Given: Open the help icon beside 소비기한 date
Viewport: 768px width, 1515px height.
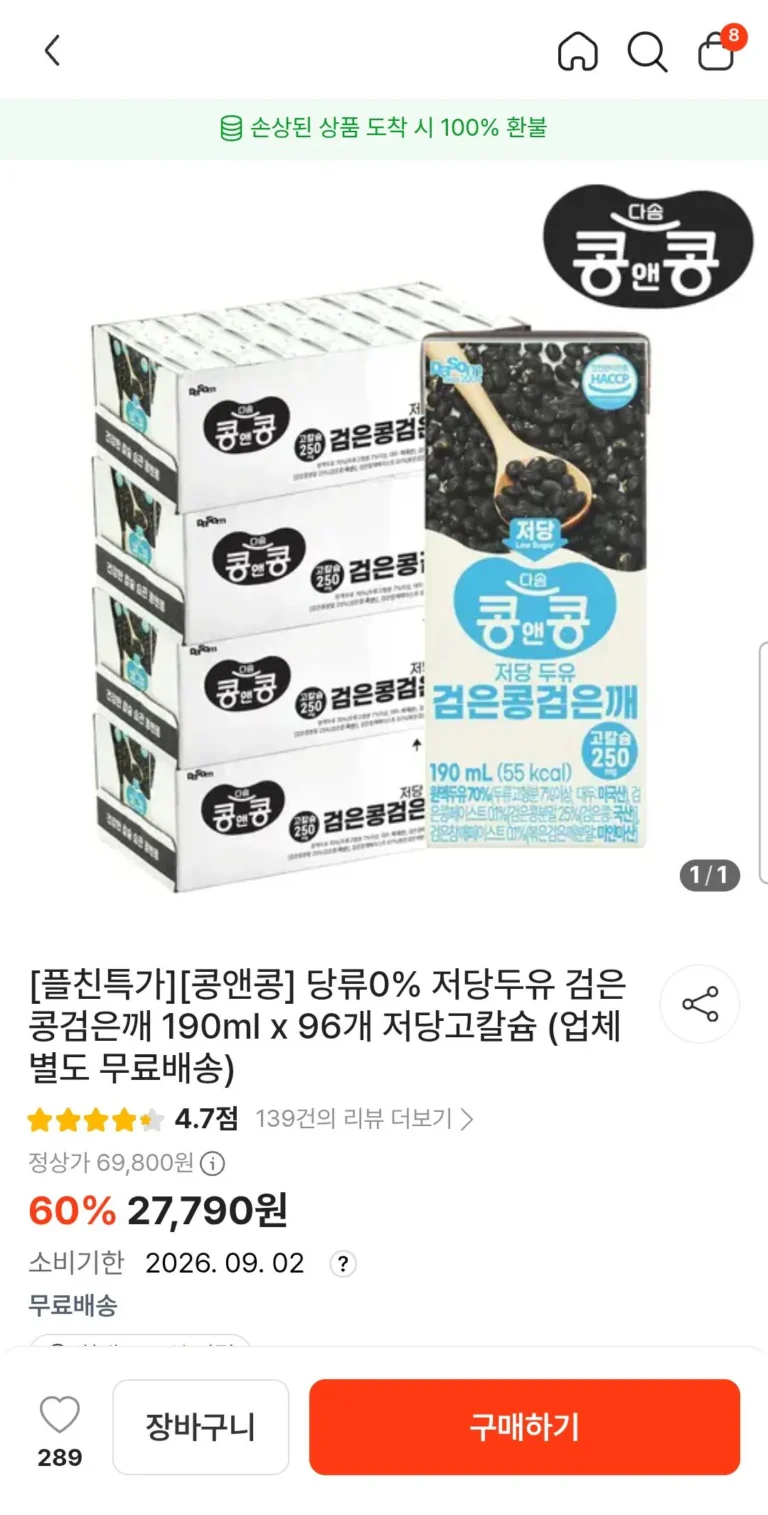Looking at the screenshot, I should click(x=343, y=1263).
